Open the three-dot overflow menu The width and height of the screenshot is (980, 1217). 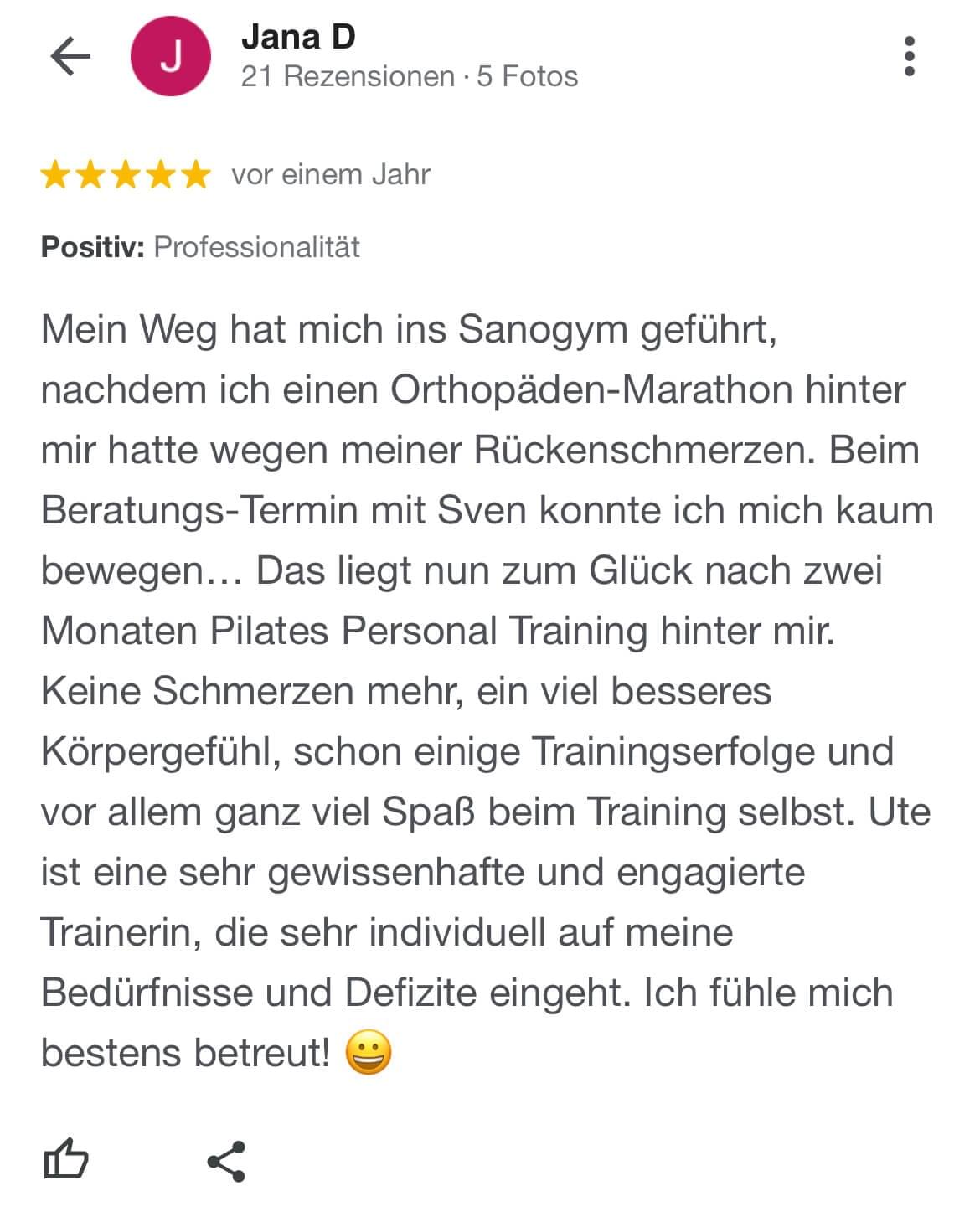(909, 57)
